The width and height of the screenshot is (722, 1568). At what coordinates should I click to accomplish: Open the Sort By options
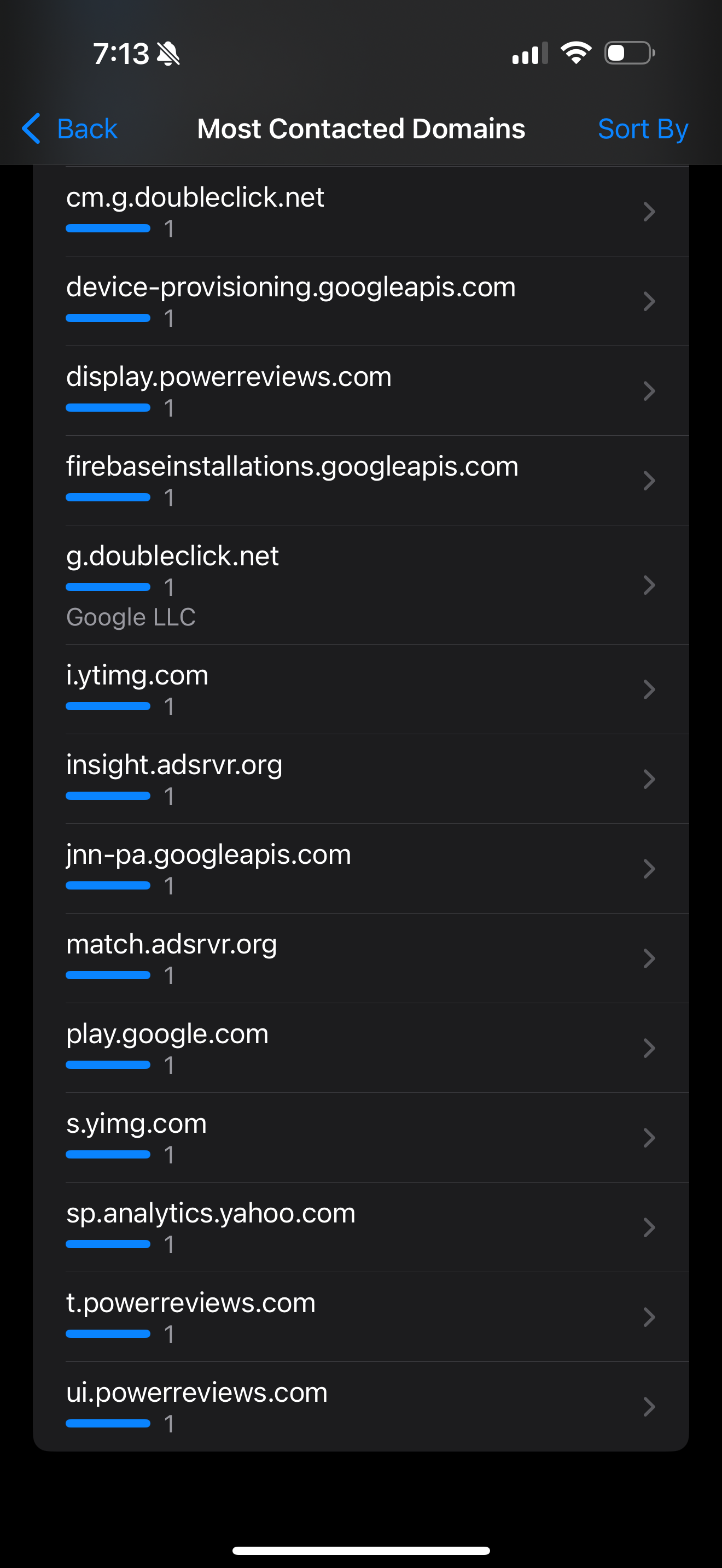(x=643, y=128)
